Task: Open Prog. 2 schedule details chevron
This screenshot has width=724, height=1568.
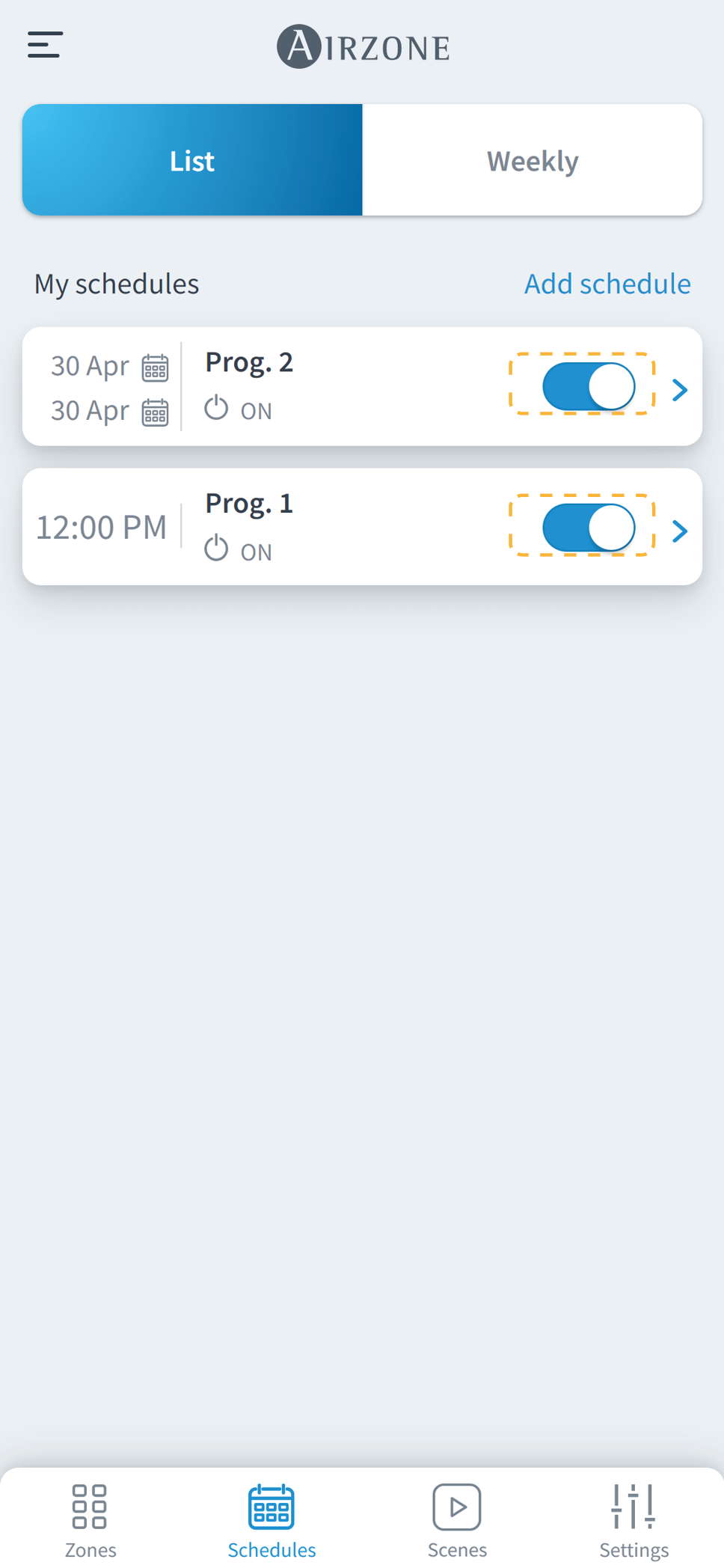Action: click(679, 389)
